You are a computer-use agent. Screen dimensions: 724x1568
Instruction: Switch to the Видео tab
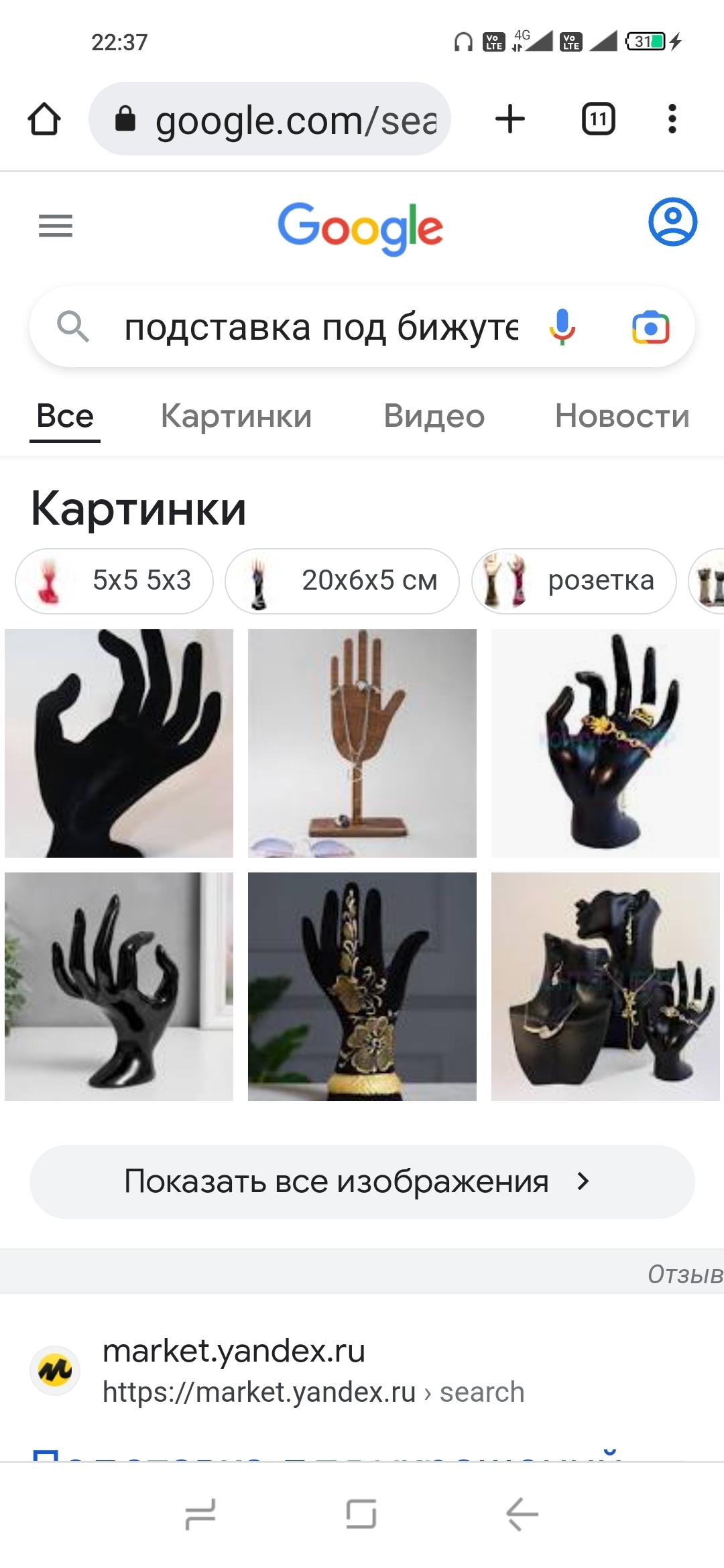[x=434, y=416]
